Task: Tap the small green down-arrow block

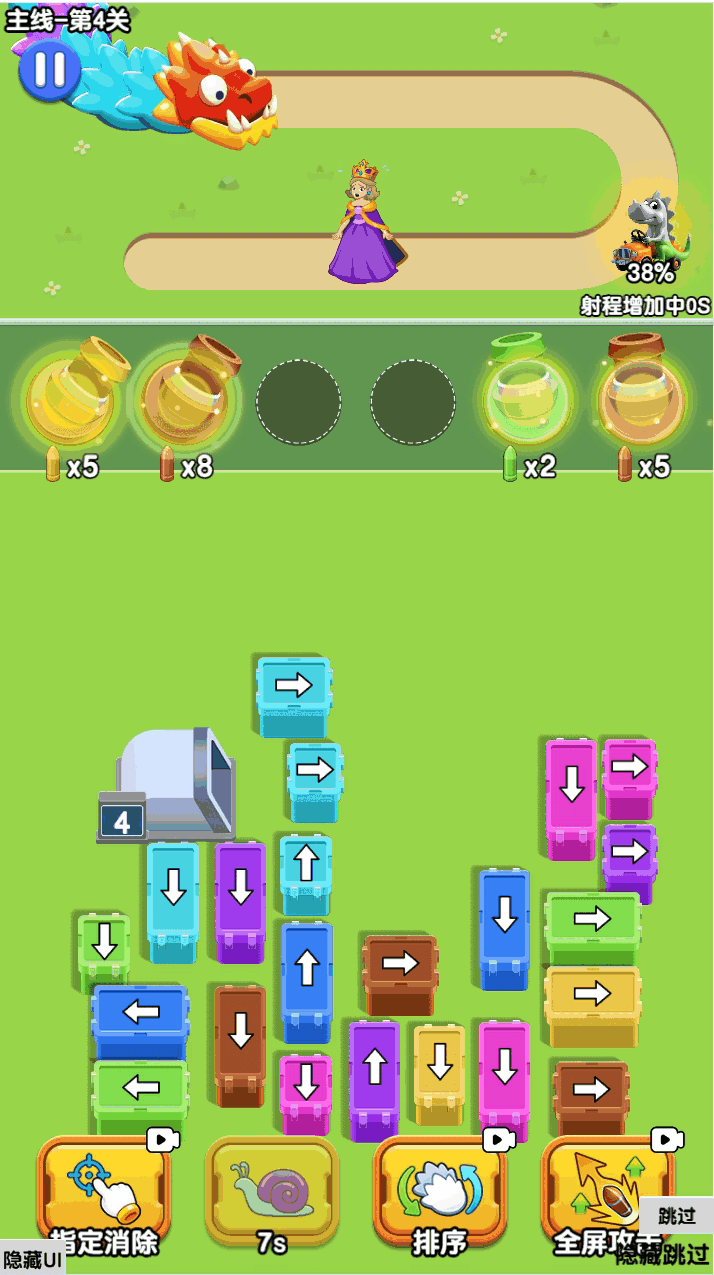Action: (x=104, y=942)
